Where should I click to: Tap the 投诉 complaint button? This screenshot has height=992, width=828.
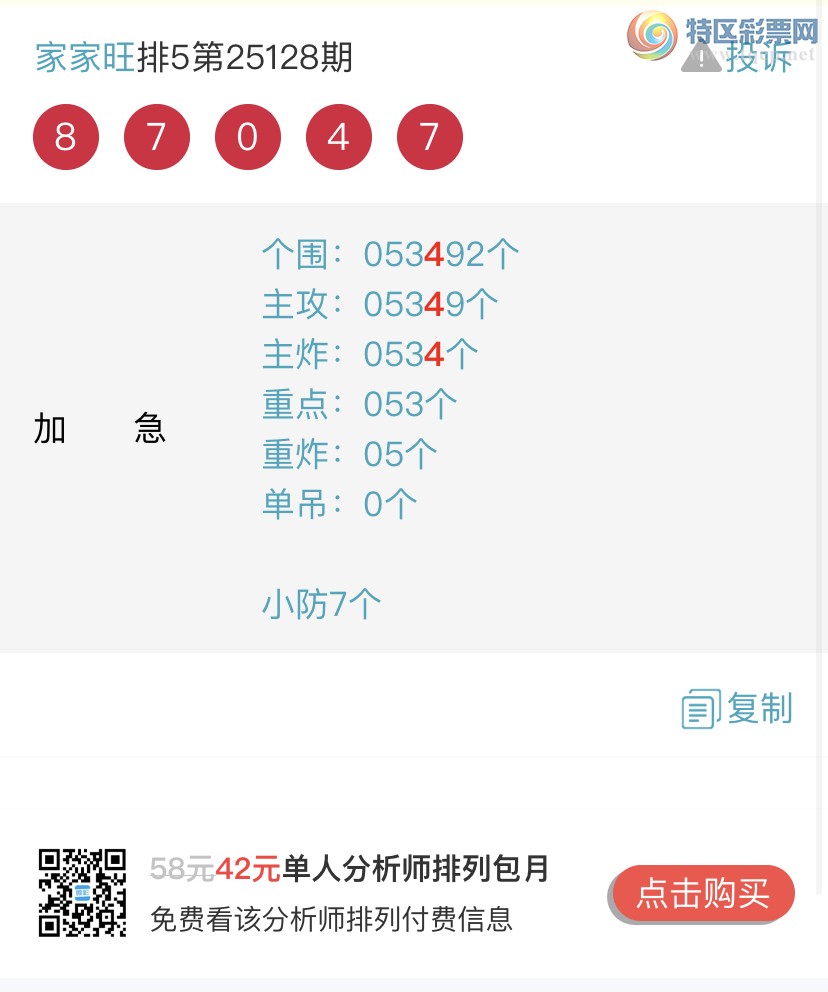pos(738,57)
